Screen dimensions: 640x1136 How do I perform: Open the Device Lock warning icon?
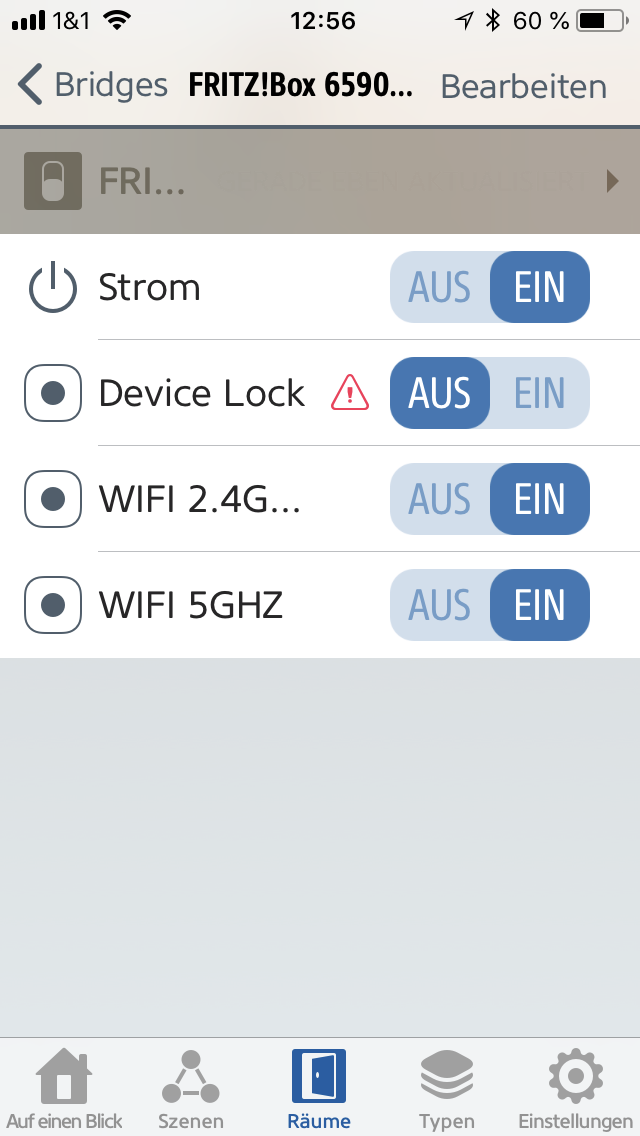350,393
